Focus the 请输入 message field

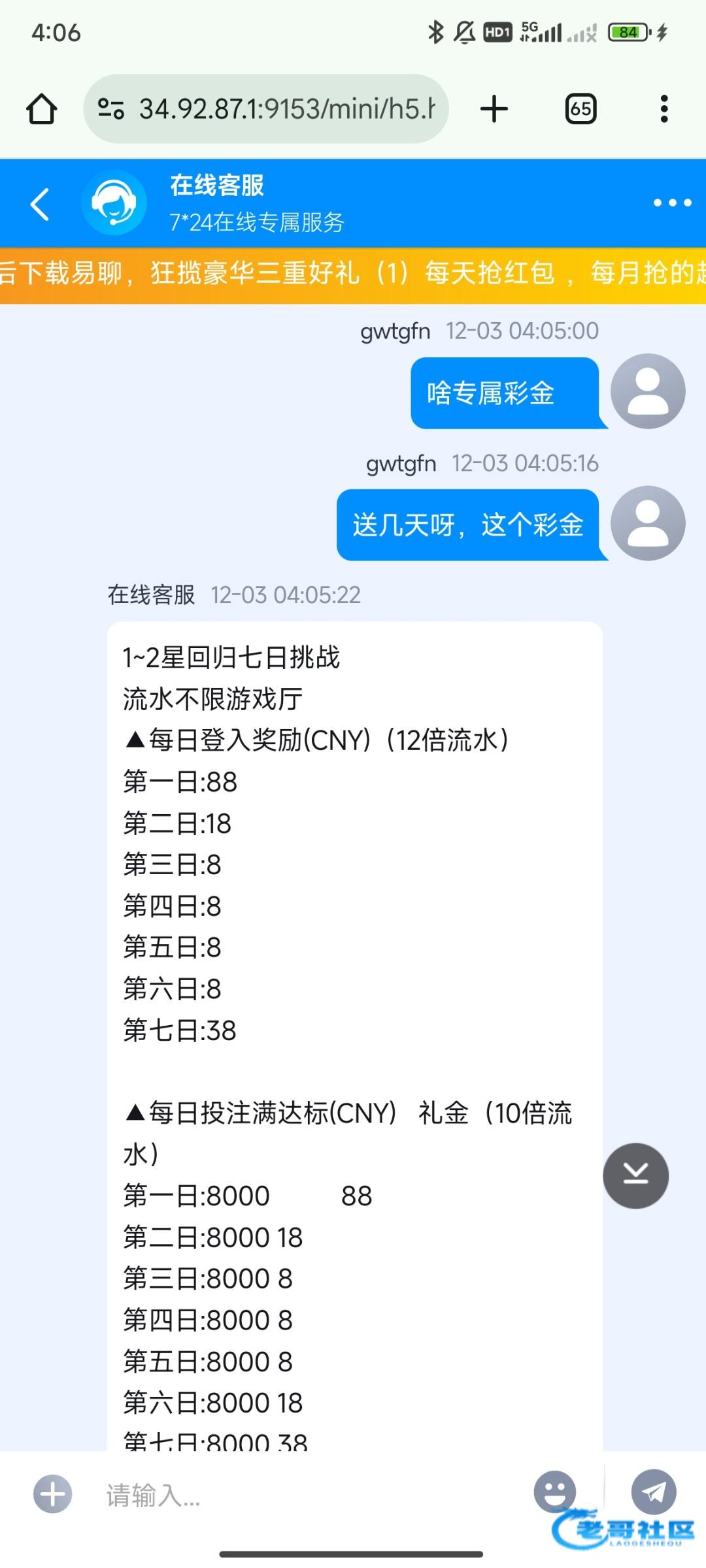point(307,1495)
